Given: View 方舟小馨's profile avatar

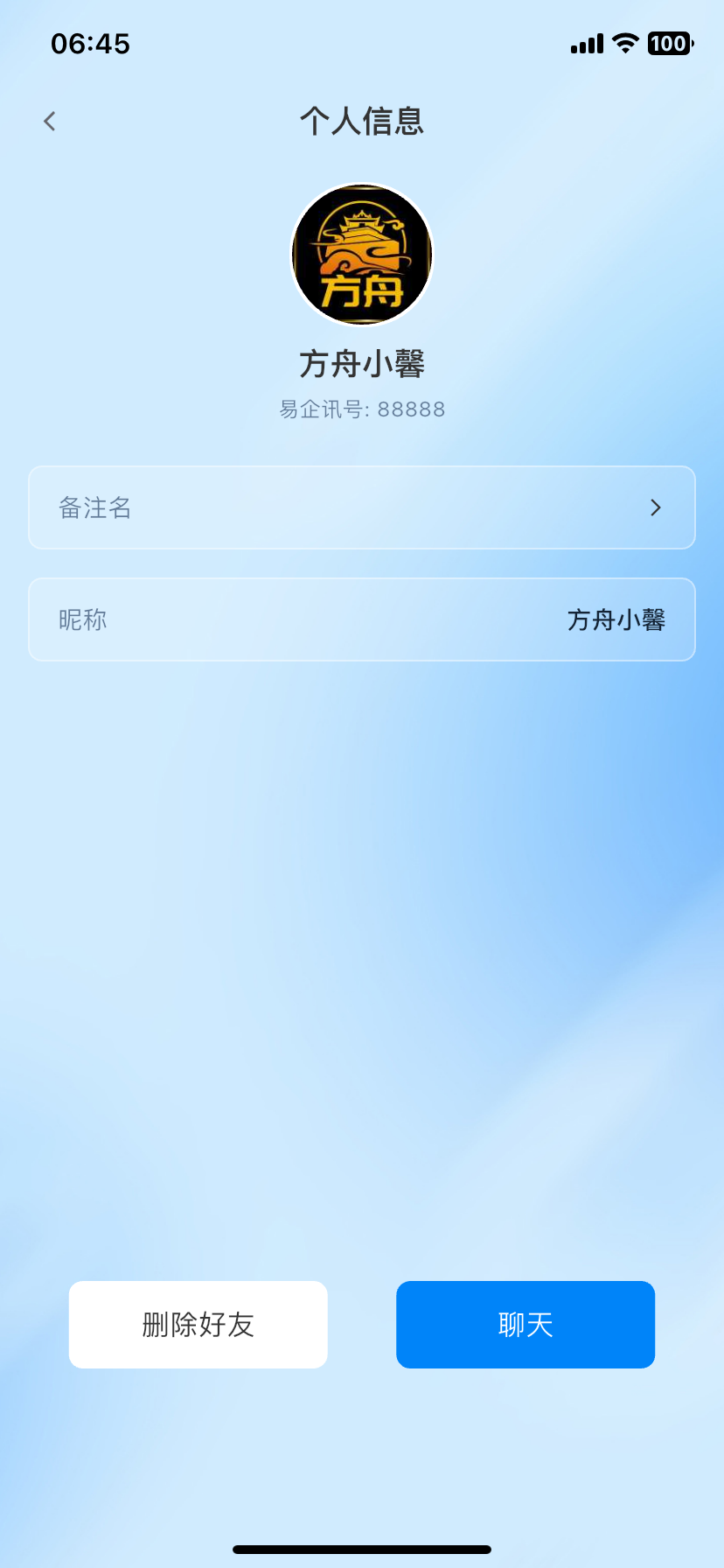Looking at the screenshot, I should tap(362, 255).
